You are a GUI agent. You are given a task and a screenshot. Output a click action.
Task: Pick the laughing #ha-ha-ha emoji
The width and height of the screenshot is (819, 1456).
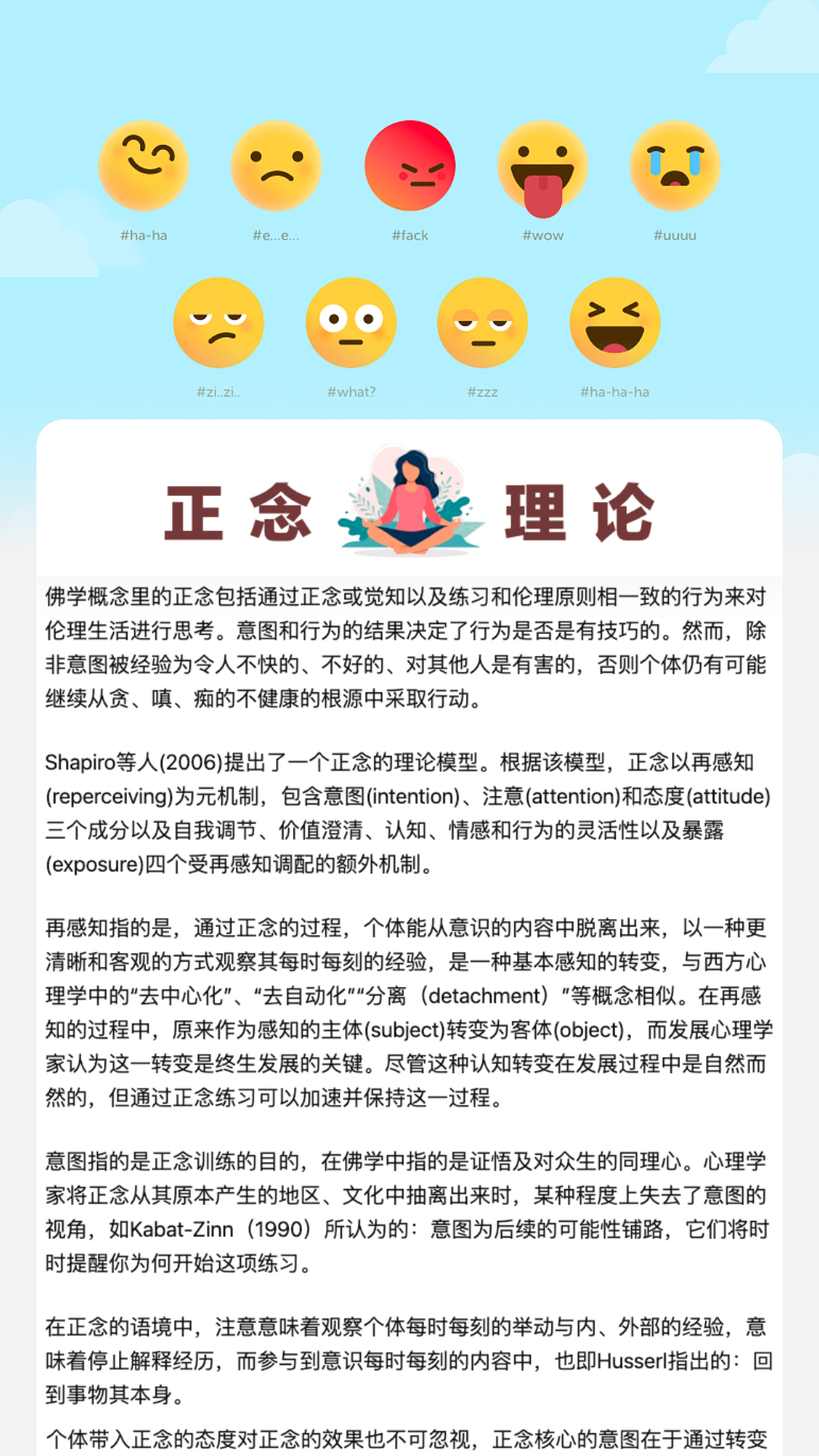[615, 322]
